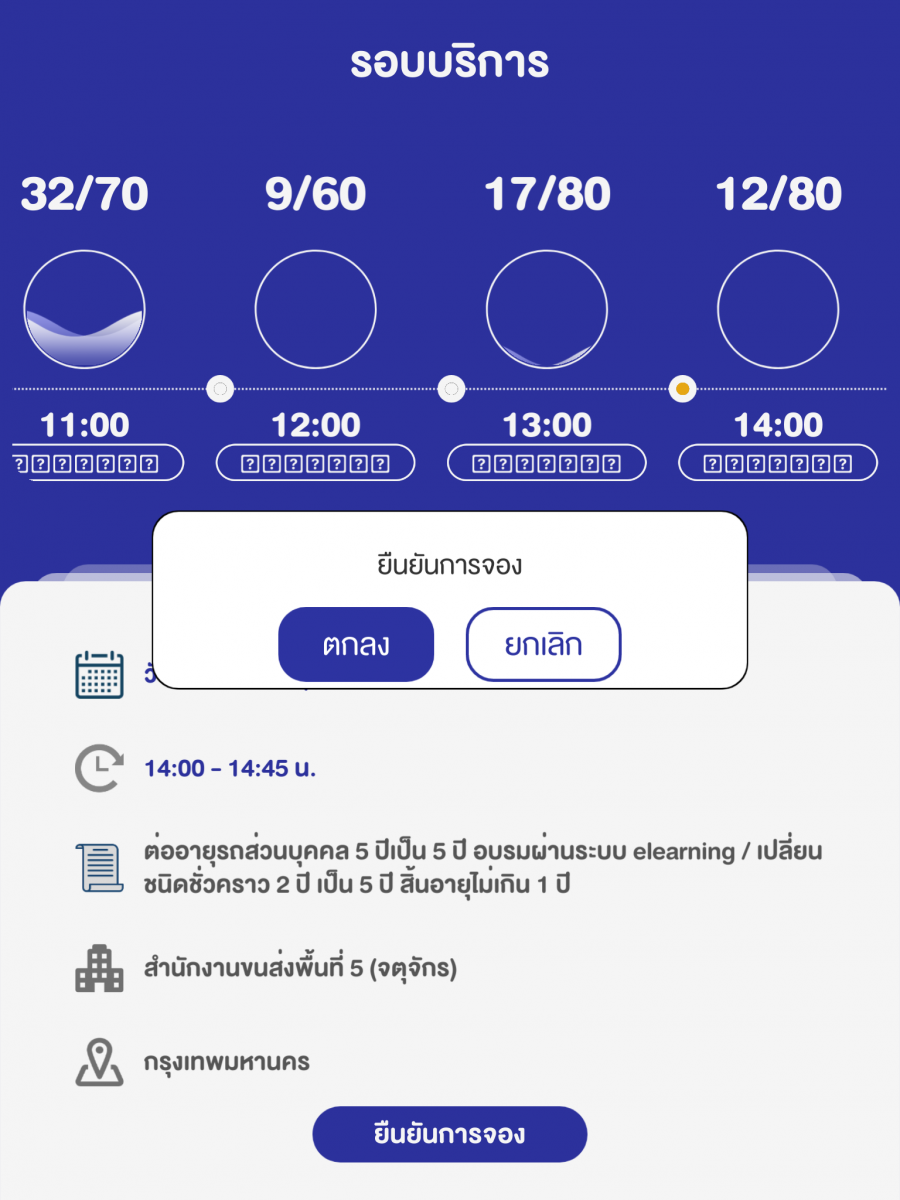900x1200 pixels.
Task: Switch to the 13:00 service round
Action: 546,424
